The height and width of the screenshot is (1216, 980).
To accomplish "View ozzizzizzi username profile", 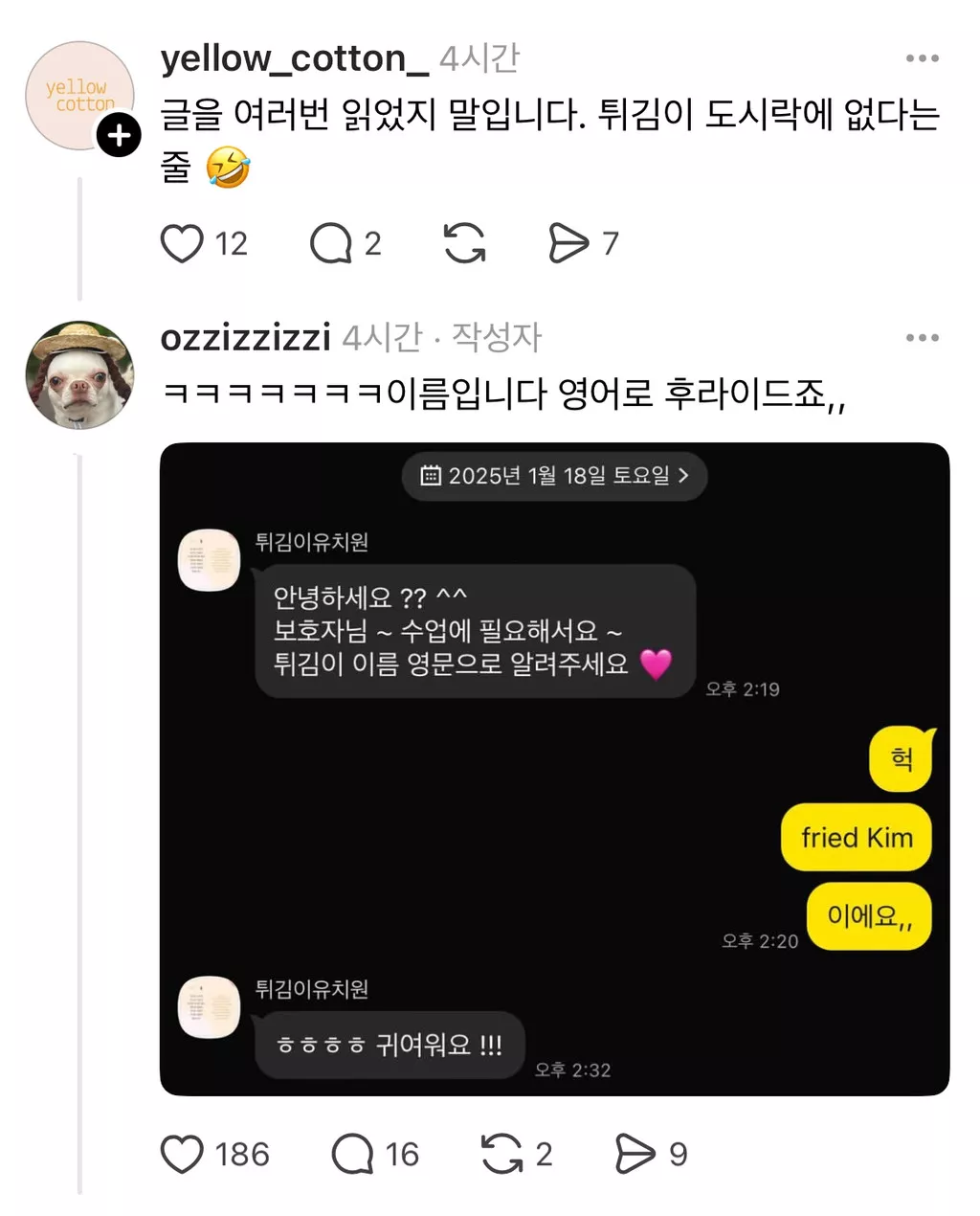I will (245, 337).
